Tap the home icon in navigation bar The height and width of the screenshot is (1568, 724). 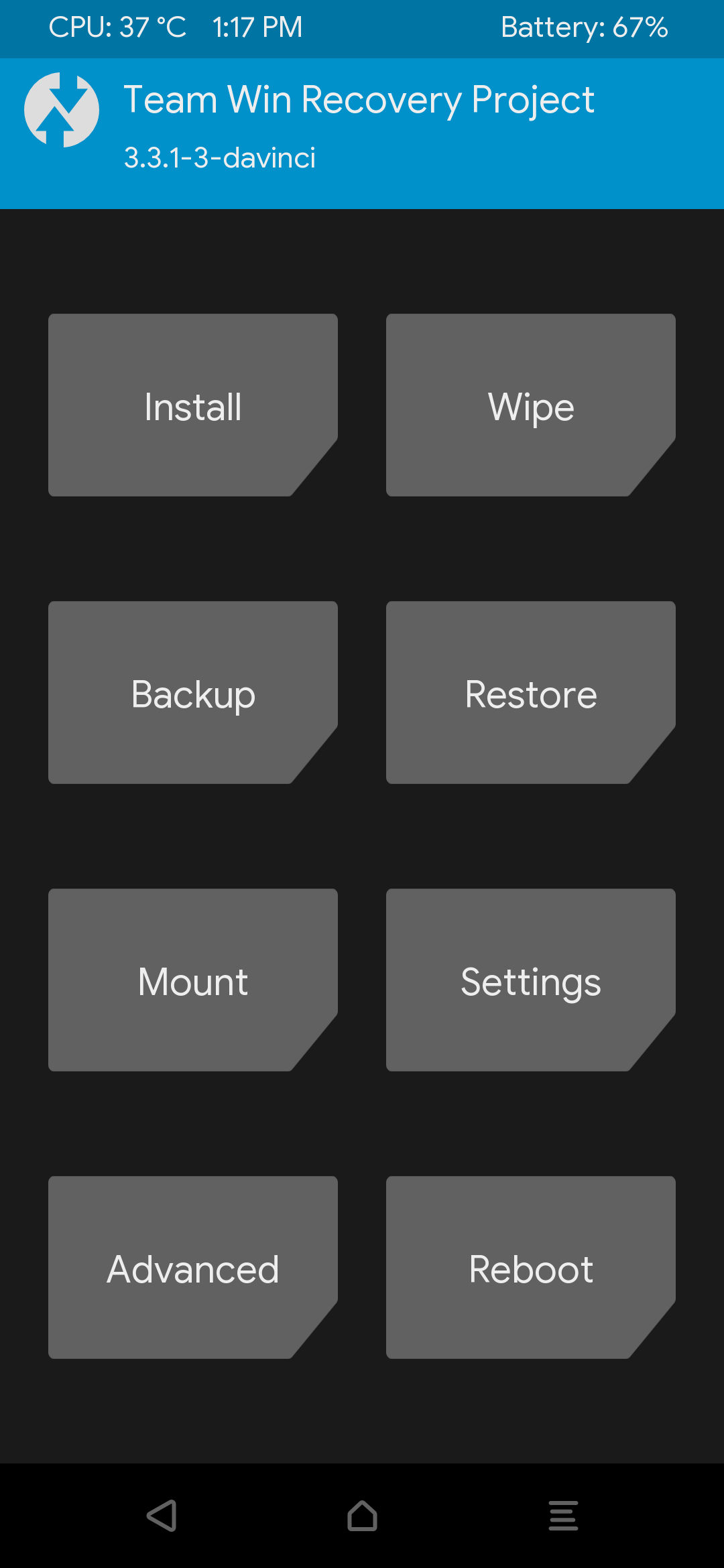click(362, 1516)
